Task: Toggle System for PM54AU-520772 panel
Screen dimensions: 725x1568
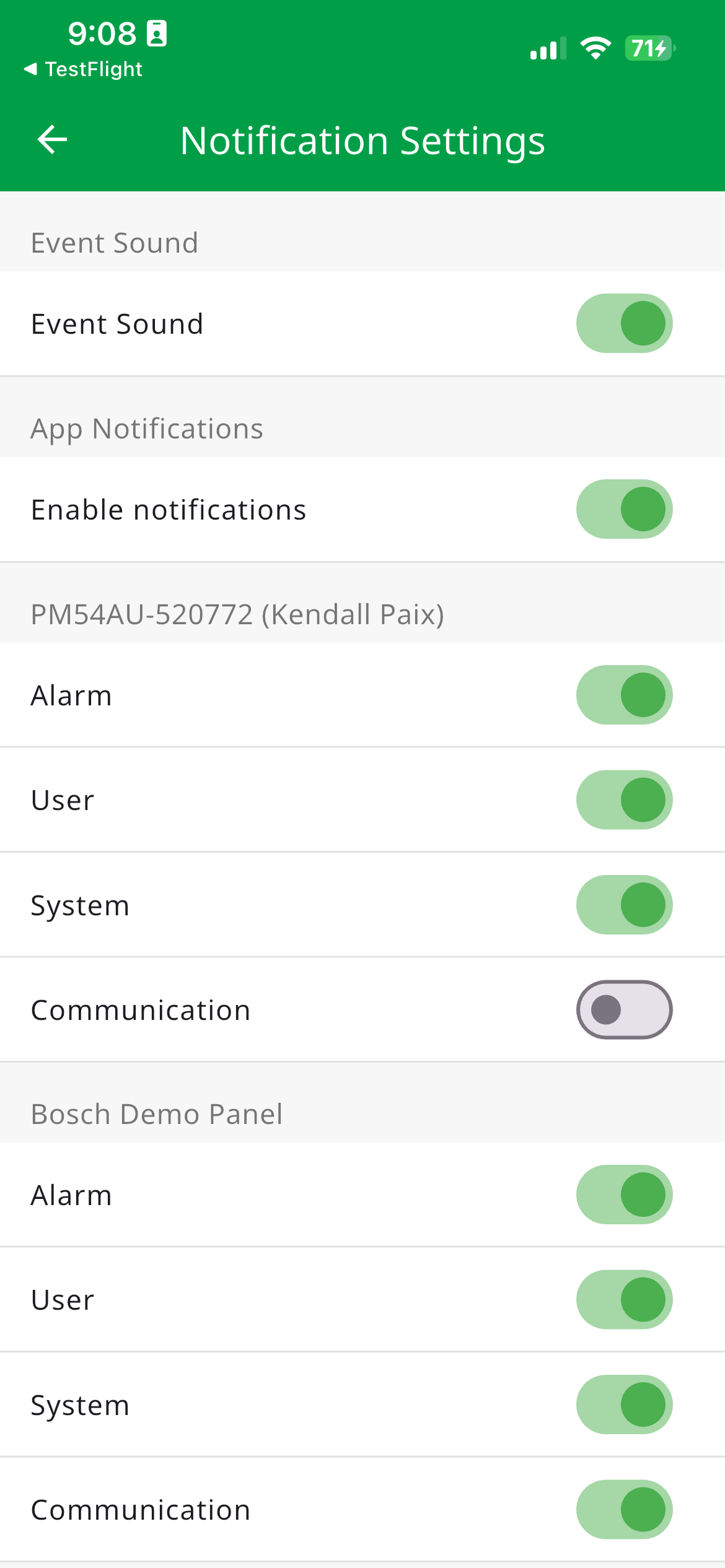Action: point(624,905)
